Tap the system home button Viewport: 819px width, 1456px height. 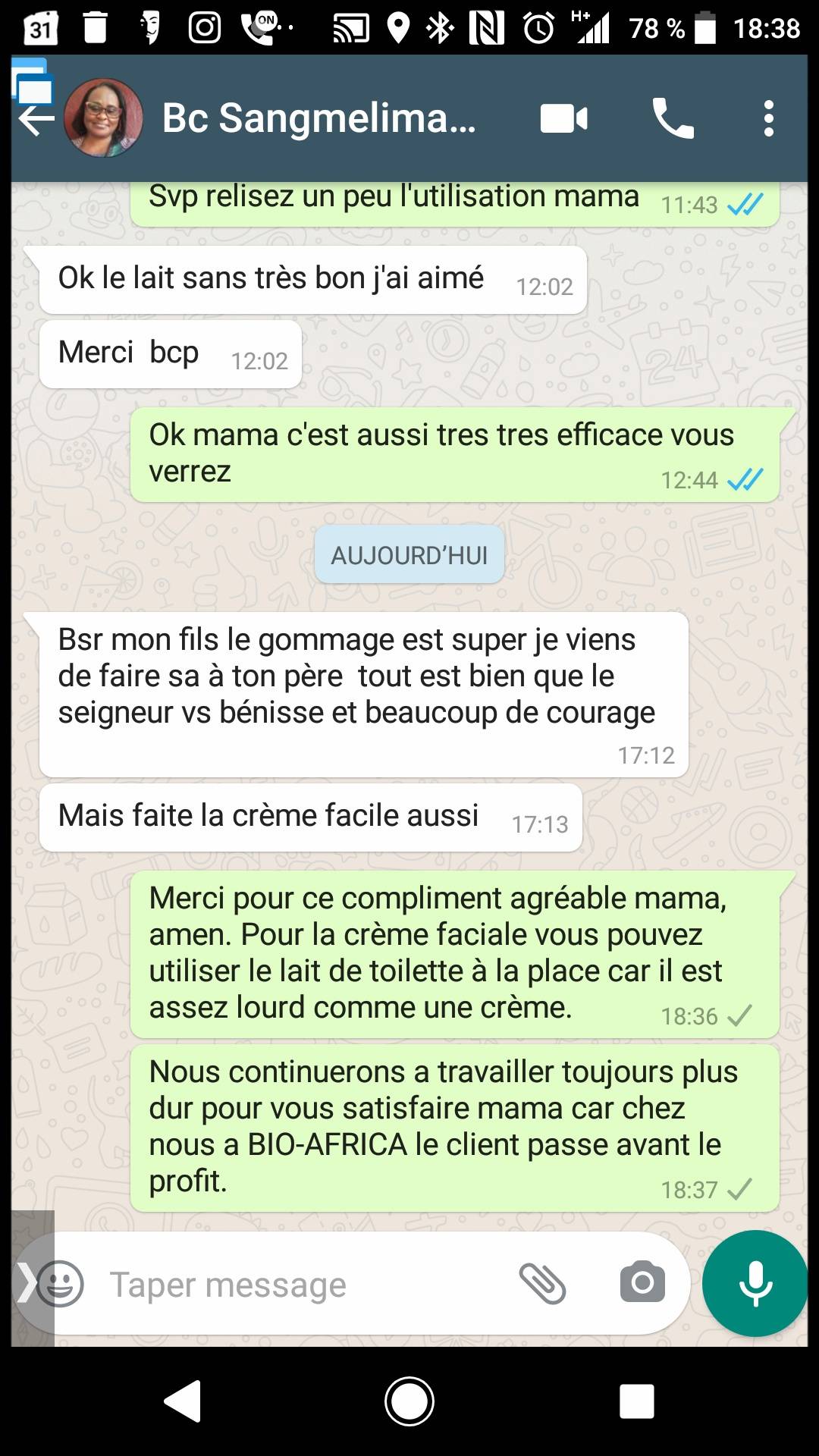[x=409, y=1401]
